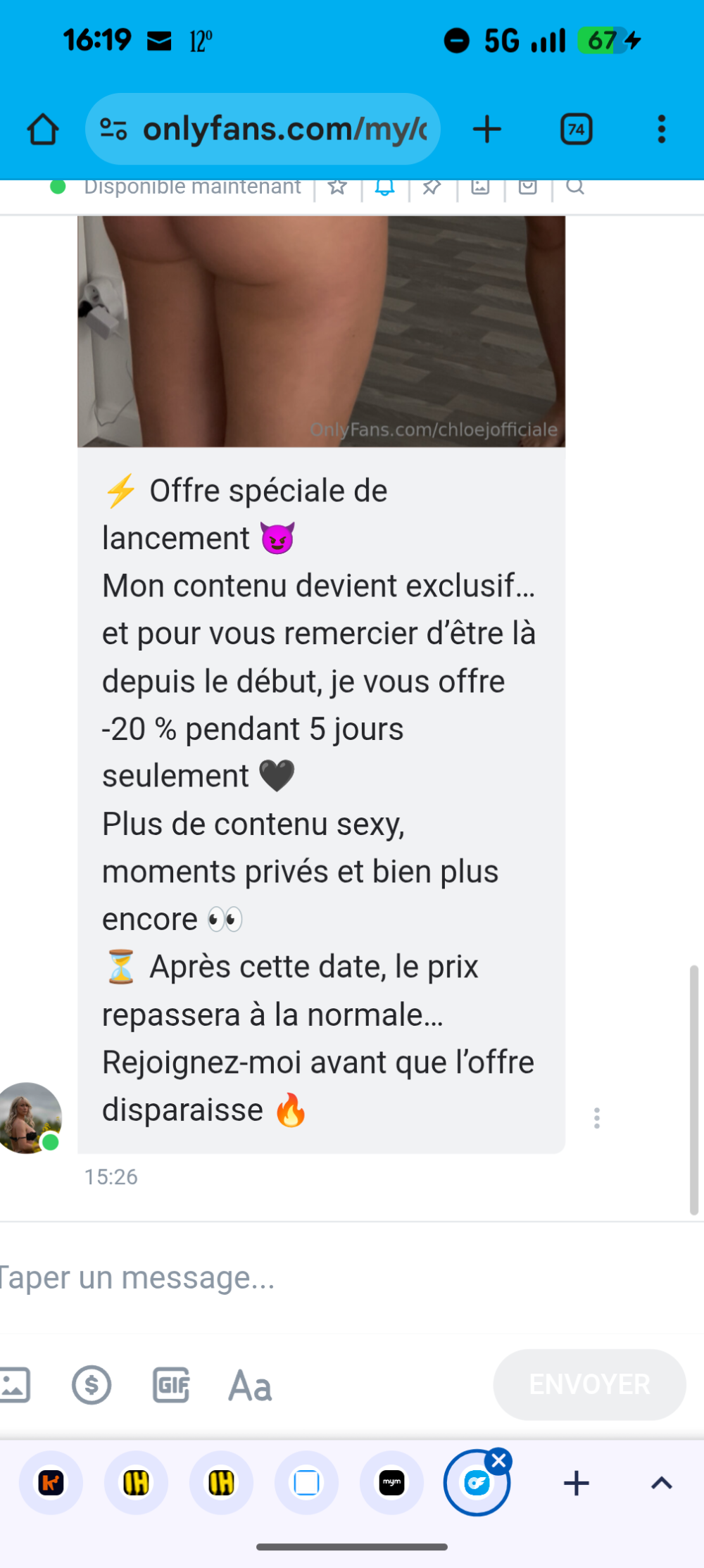Tap the ENVOYER button
The height and width of the screenshot is (1568, 704).
pyautogui.click(x=589, y=1384)
